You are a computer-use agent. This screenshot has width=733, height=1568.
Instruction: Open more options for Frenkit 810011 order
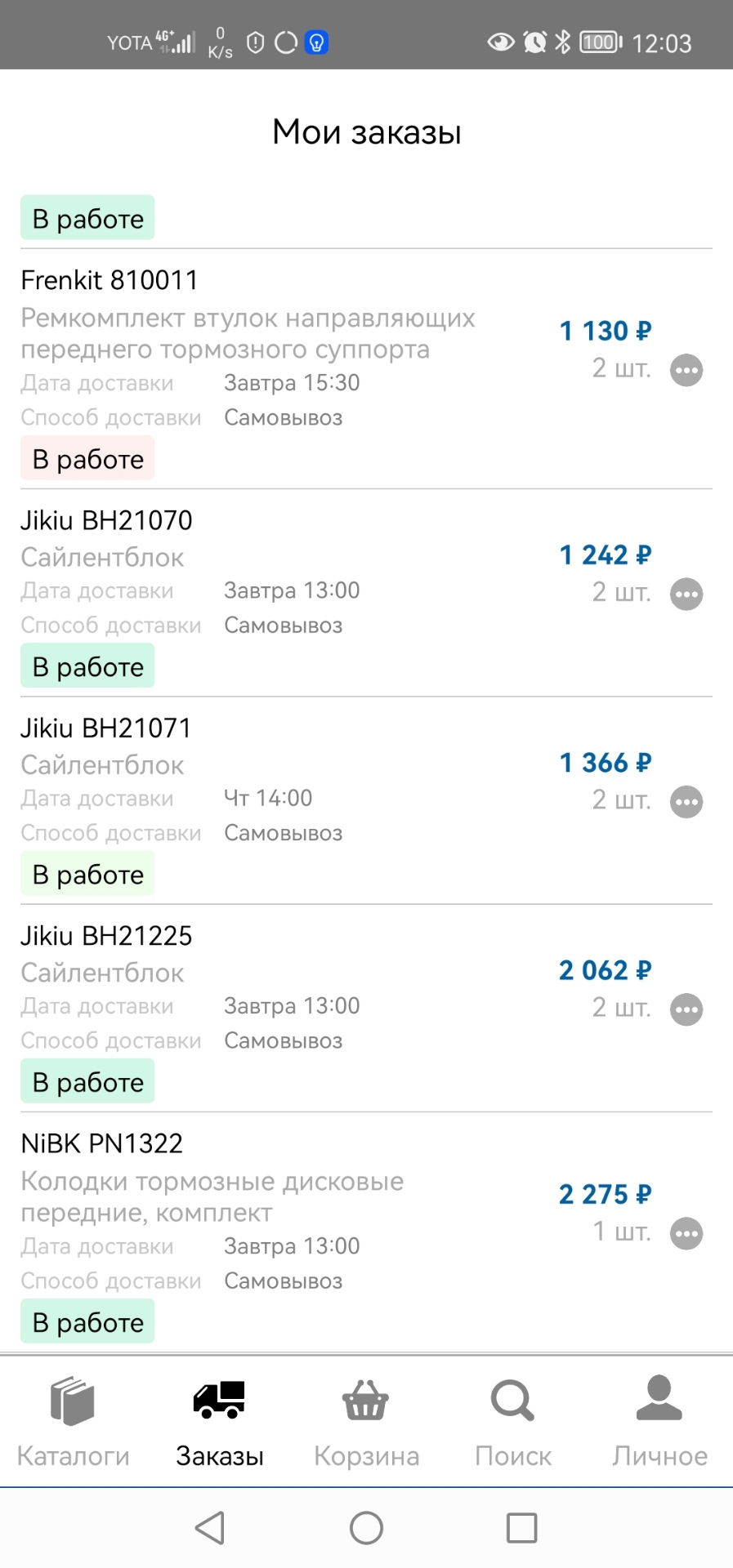click(x=686, y=370)
